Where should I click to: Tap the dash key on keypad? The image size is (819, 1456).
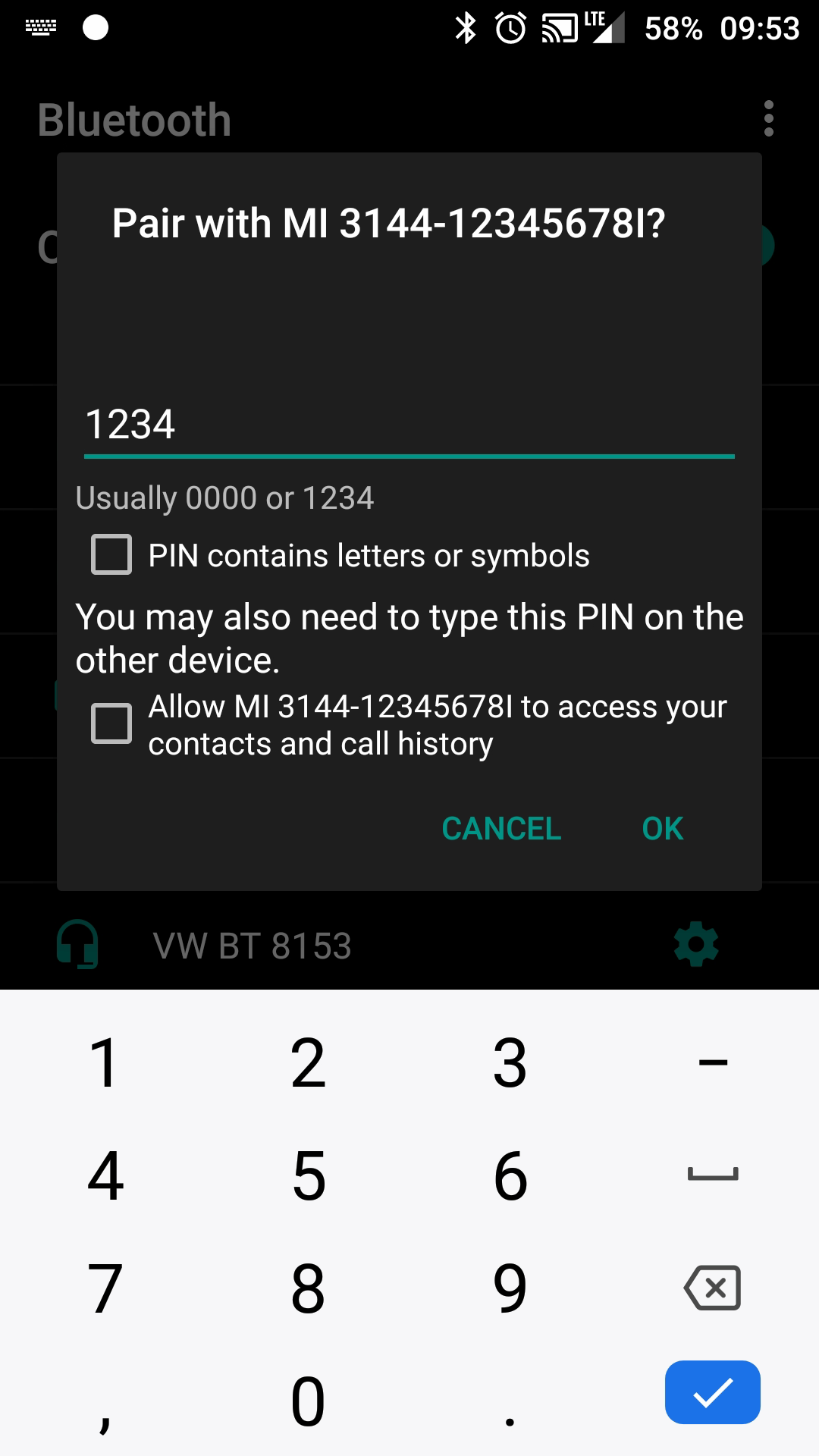[x=712, y=1063]
